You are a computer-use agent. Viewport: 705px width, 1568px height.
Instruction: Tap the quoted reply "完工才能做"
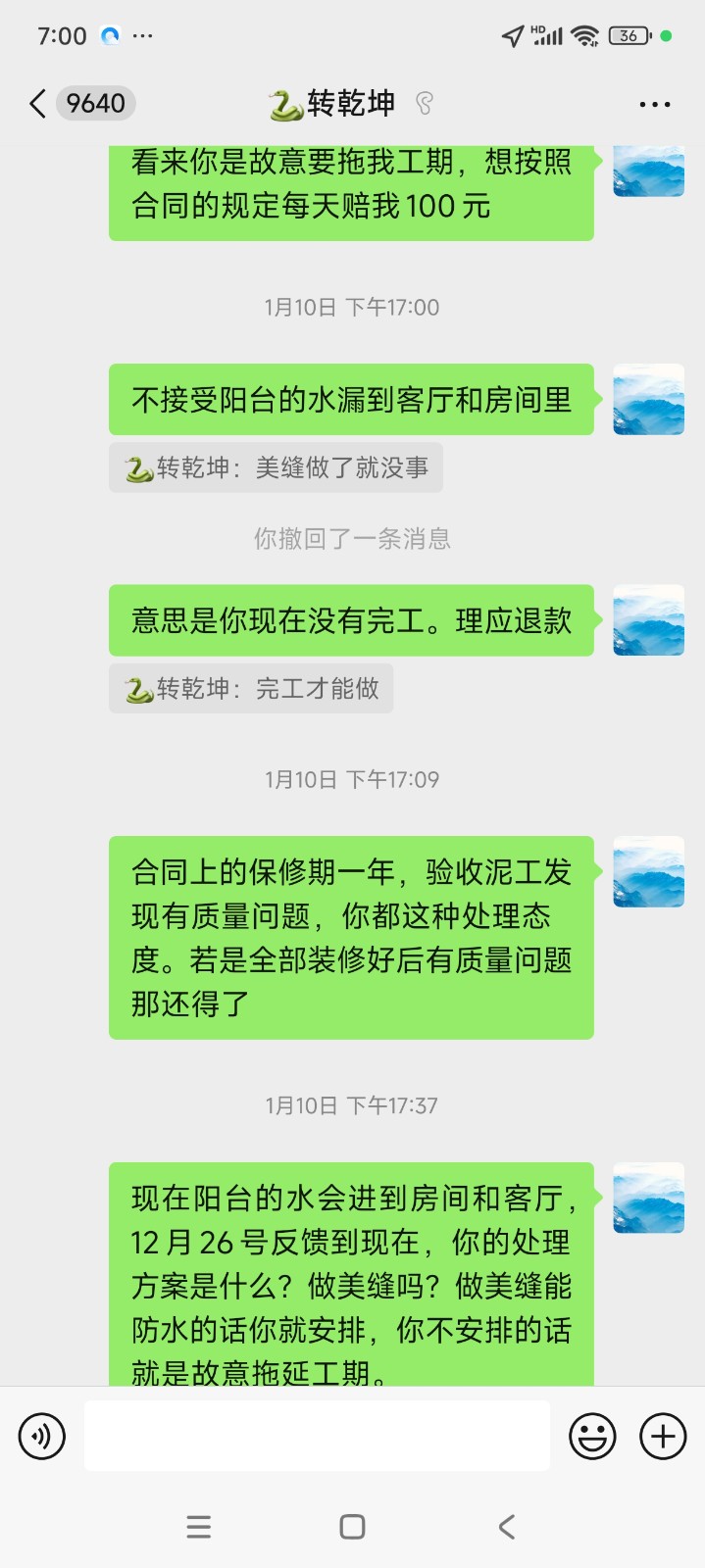pyautogui.click(x=251, y=689)
